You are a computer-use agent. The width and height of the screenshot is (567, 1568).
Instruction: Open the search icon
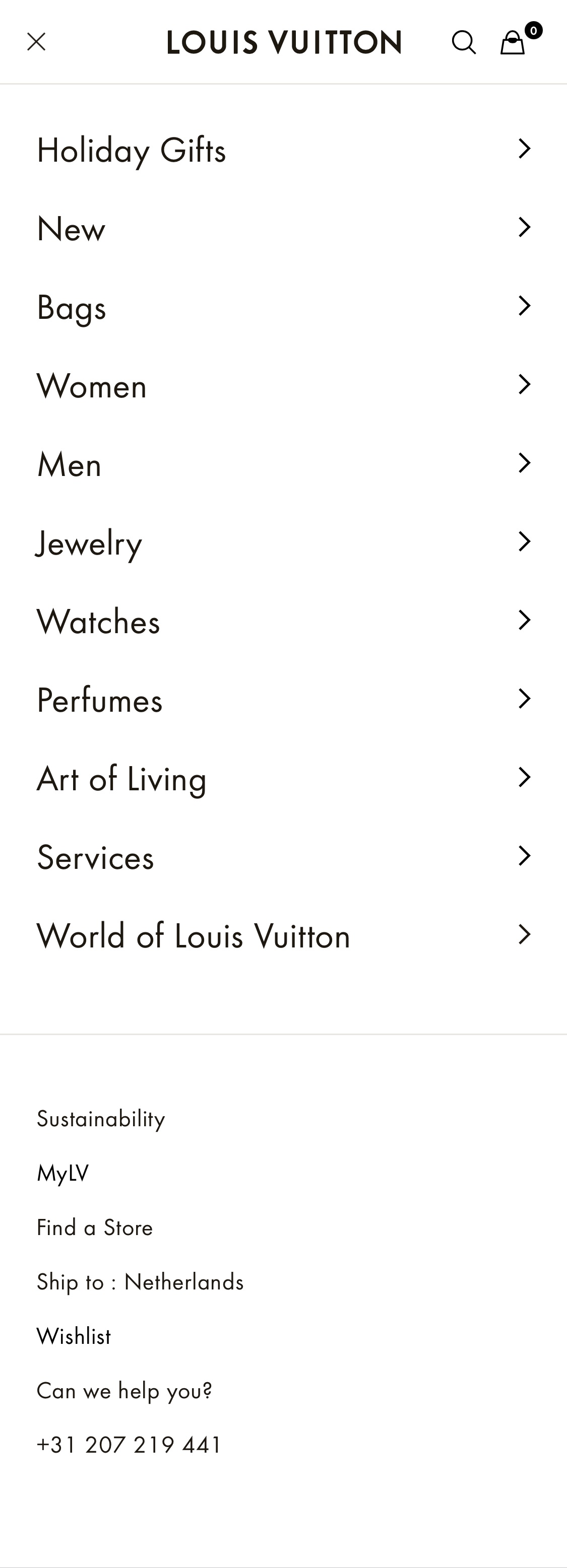(464, 43)
